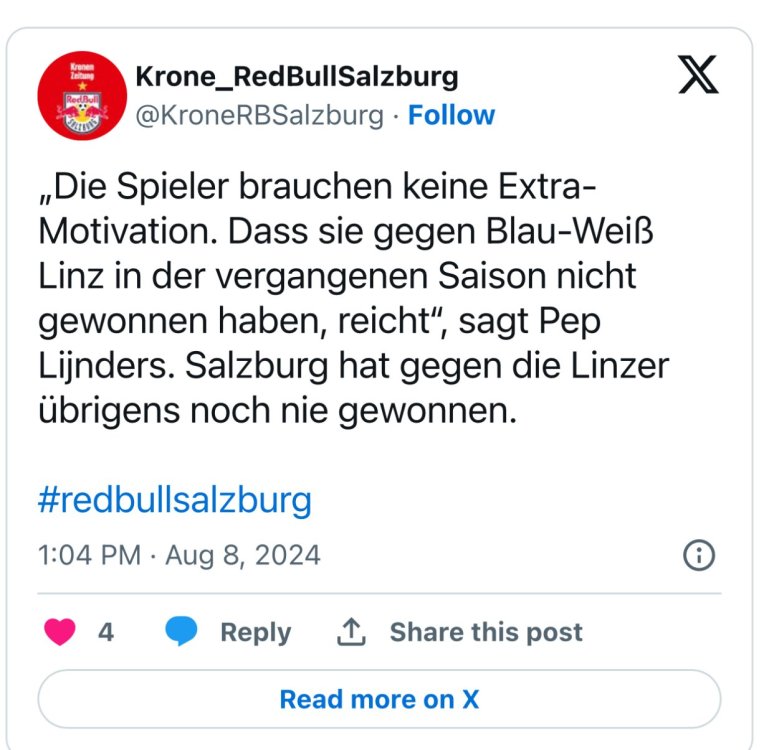
Task: Follow @KroneRBSalzburg
Action: pyautogui.click(x=451, y=116)
